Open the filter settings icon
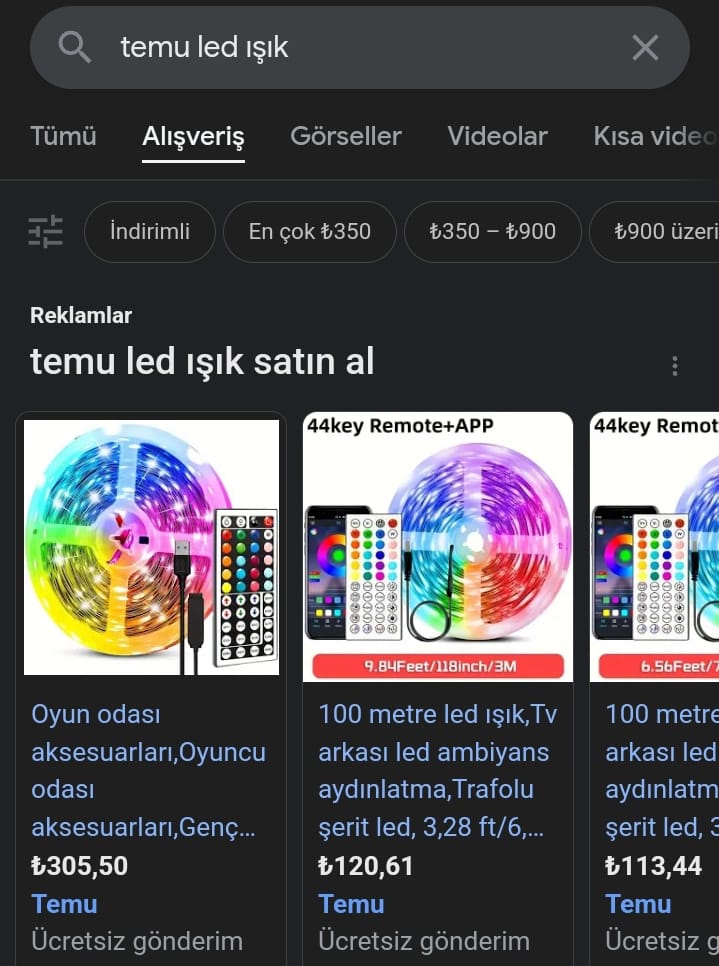Image resolution: width=719 pixels, height=966 pixels. [45, 232]
